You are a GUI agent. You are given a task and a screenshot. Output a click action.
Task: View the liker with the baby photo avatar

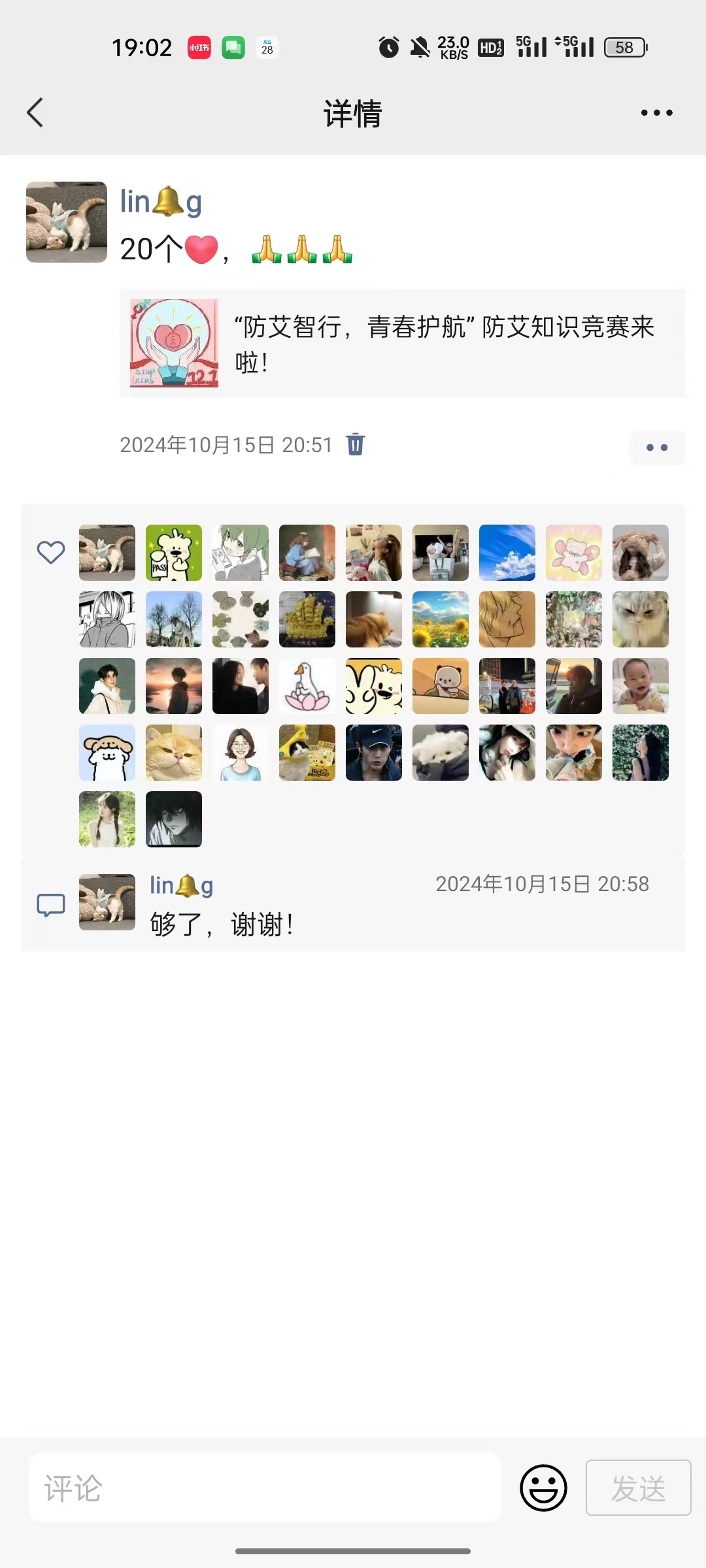[x=641, y=686]
